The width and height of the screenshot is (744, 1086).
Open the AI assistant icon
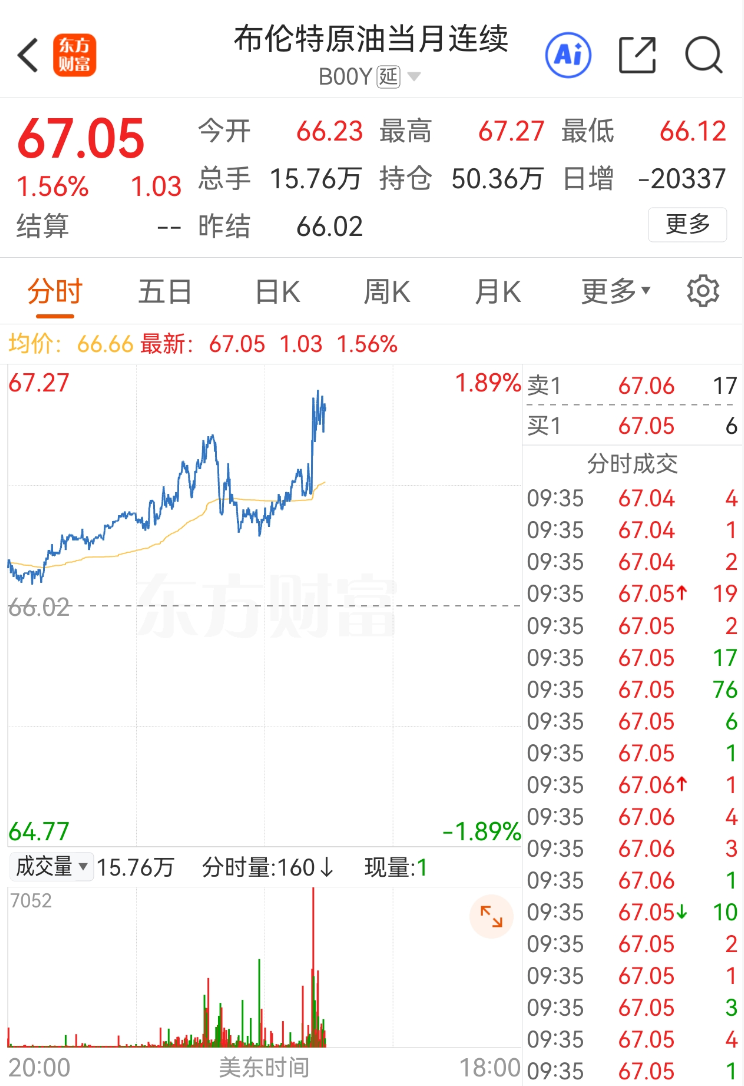coord(568,55)
